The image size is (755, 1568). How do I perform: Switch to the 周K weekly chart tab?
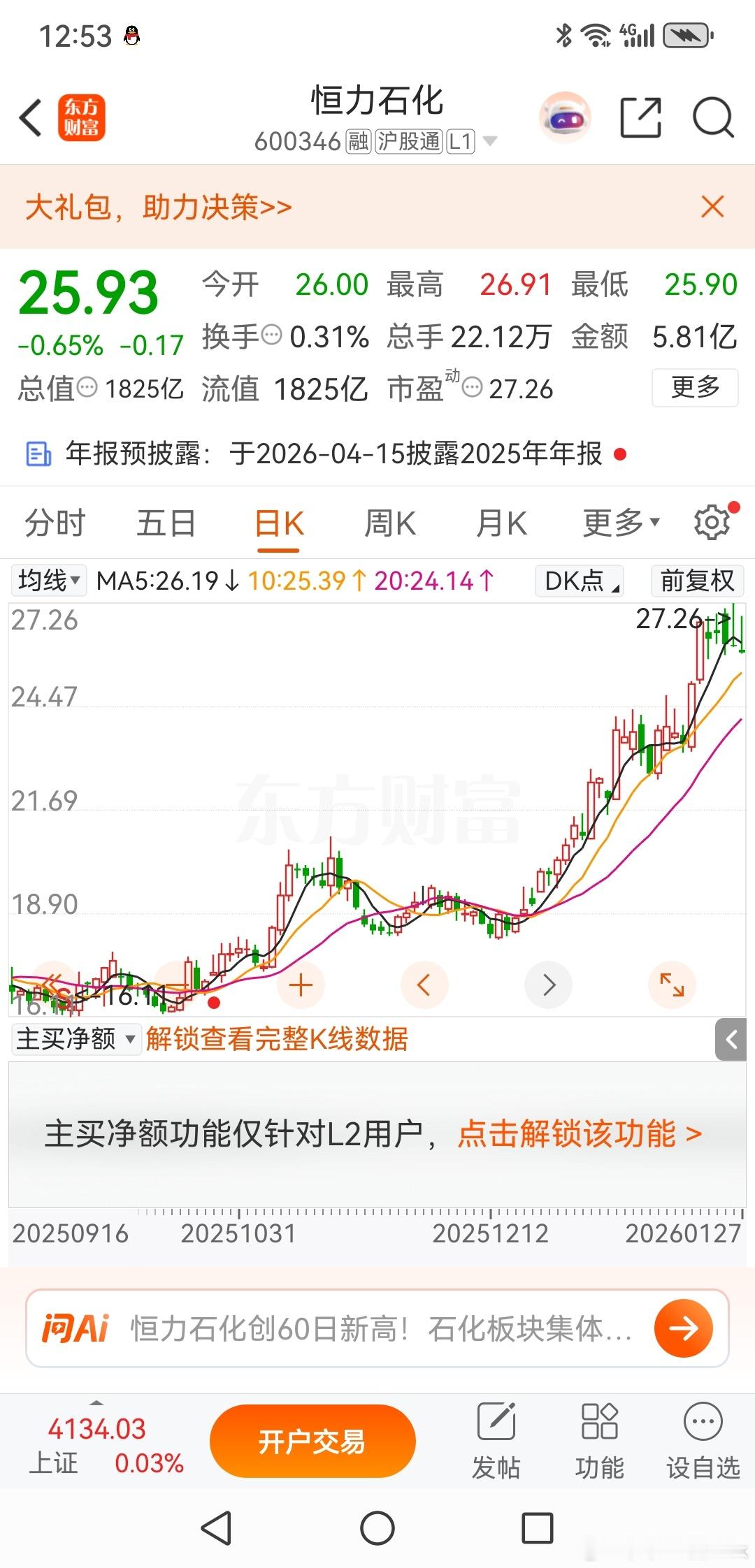[x=389, y=521]
